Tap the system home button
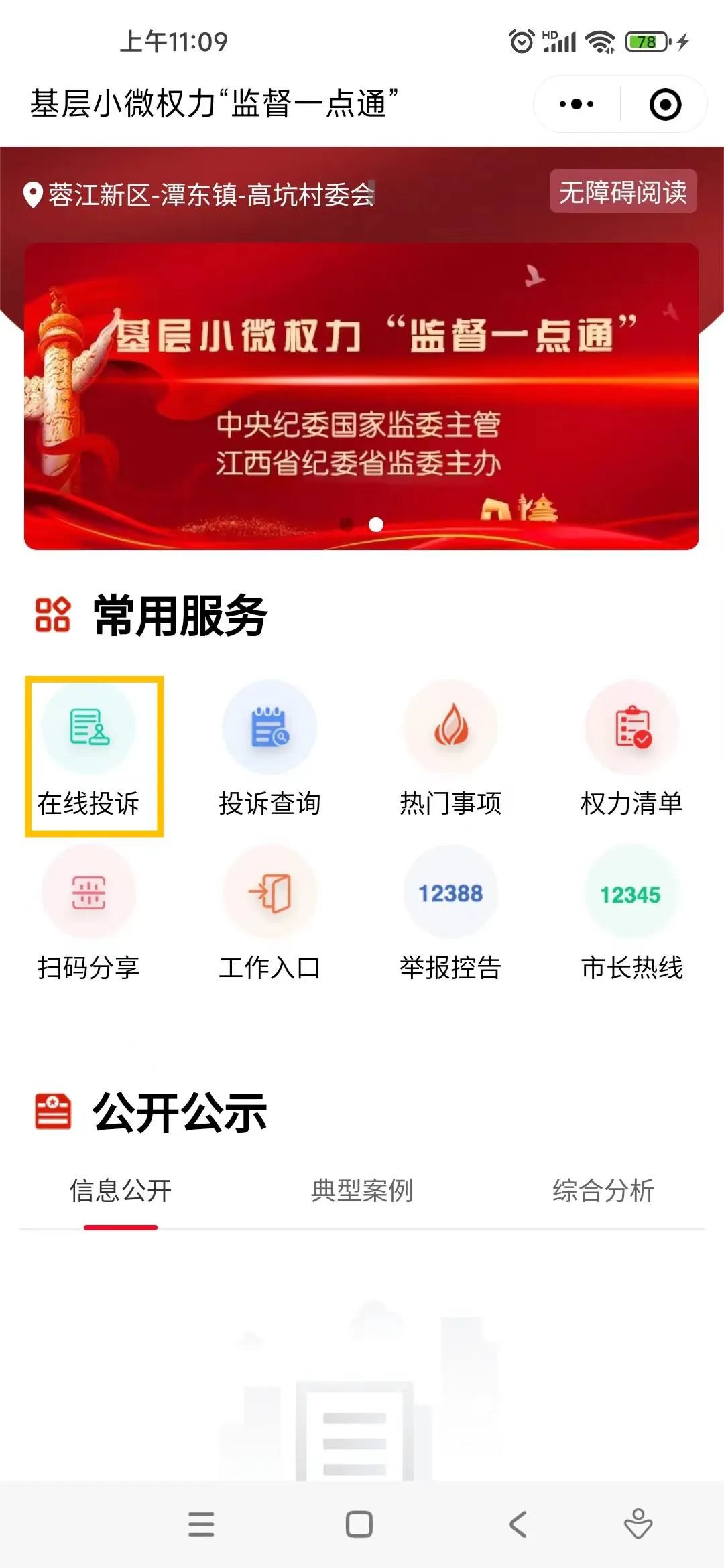Screen dimensions: 724x1568 (x=359, y=1524)
